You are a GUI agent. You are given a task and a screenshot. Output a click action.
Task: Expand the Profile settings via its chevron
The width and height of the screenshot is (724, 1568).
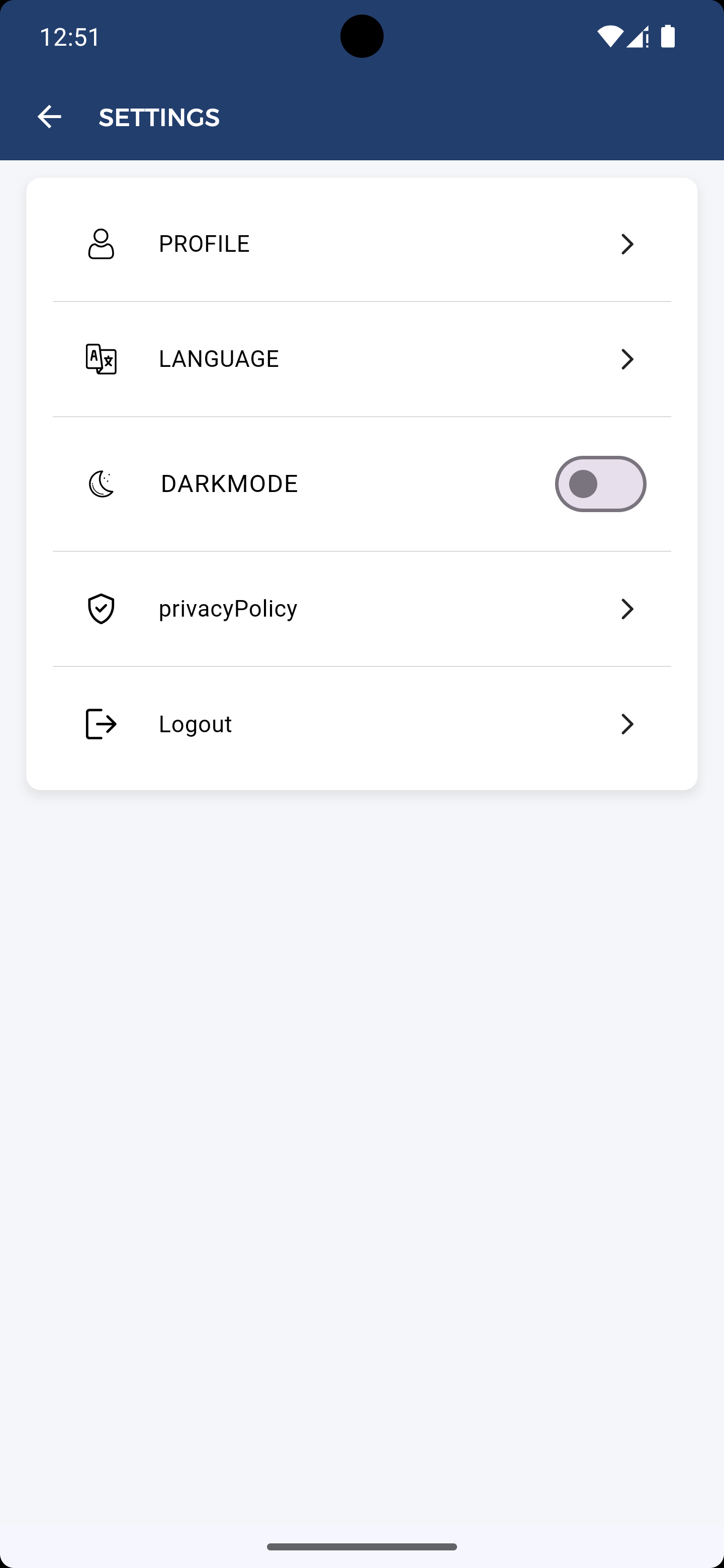coord(627,244)
